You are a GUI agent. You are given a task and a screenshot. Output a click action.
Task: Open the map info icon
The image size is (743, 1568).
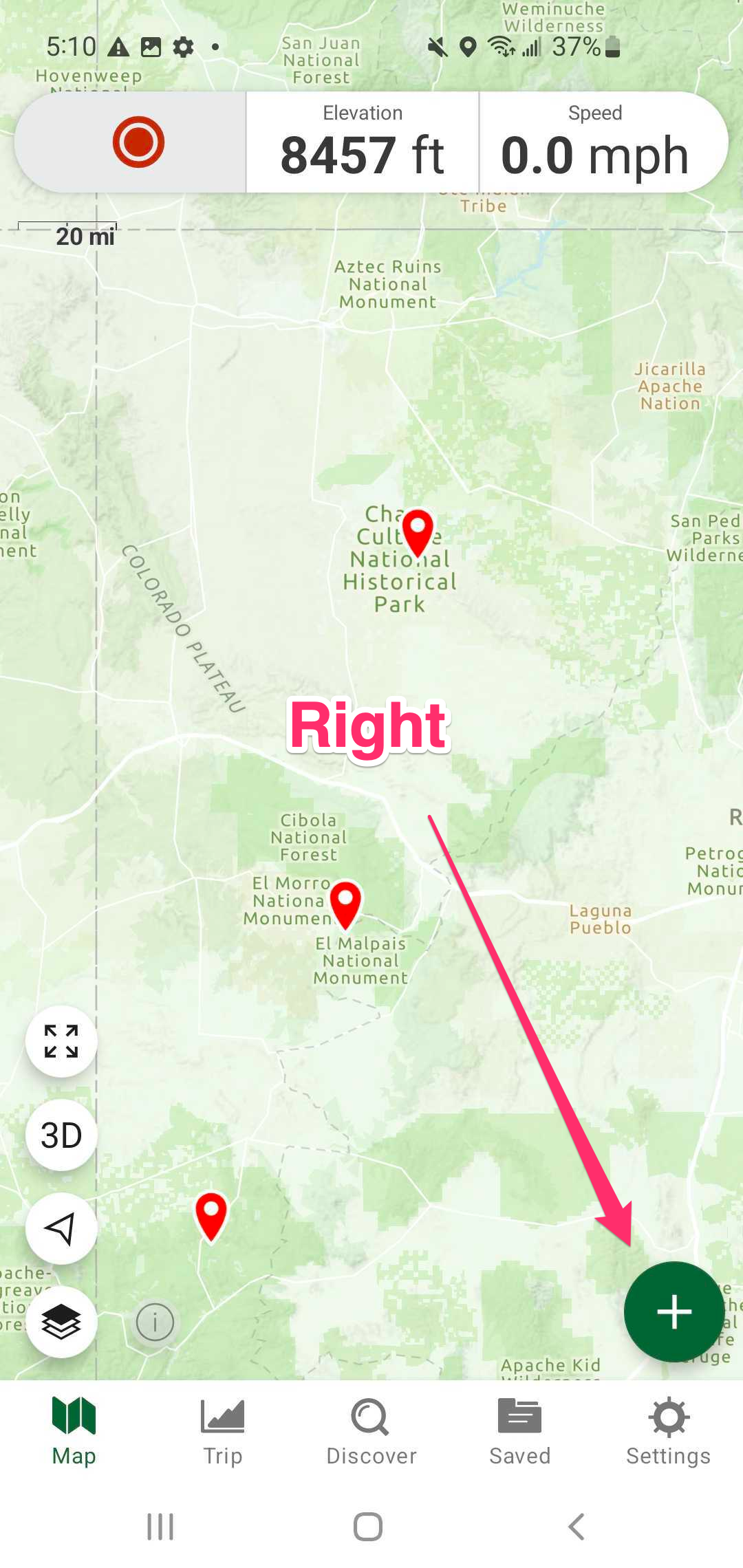click(155, 1322)
